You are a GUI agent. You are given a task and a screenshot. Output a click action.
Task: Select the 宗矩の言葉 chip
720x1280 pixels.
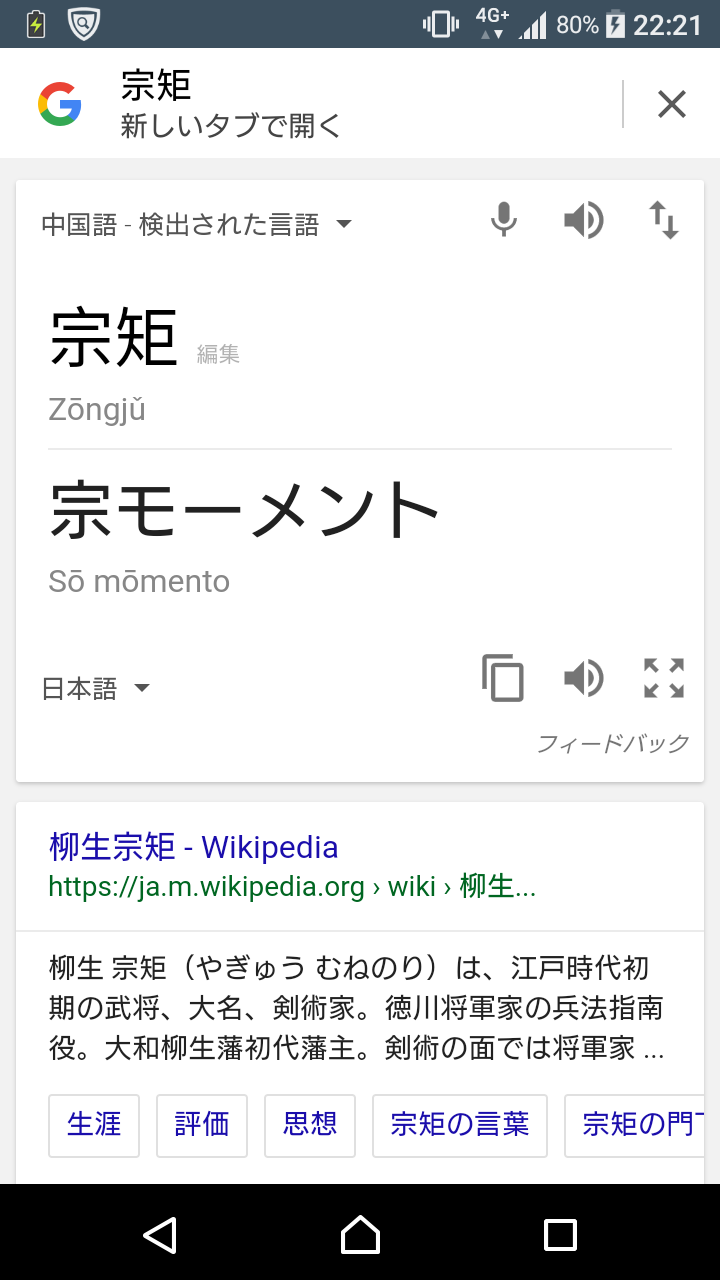pyautogui.click(x=460, y=1125)
